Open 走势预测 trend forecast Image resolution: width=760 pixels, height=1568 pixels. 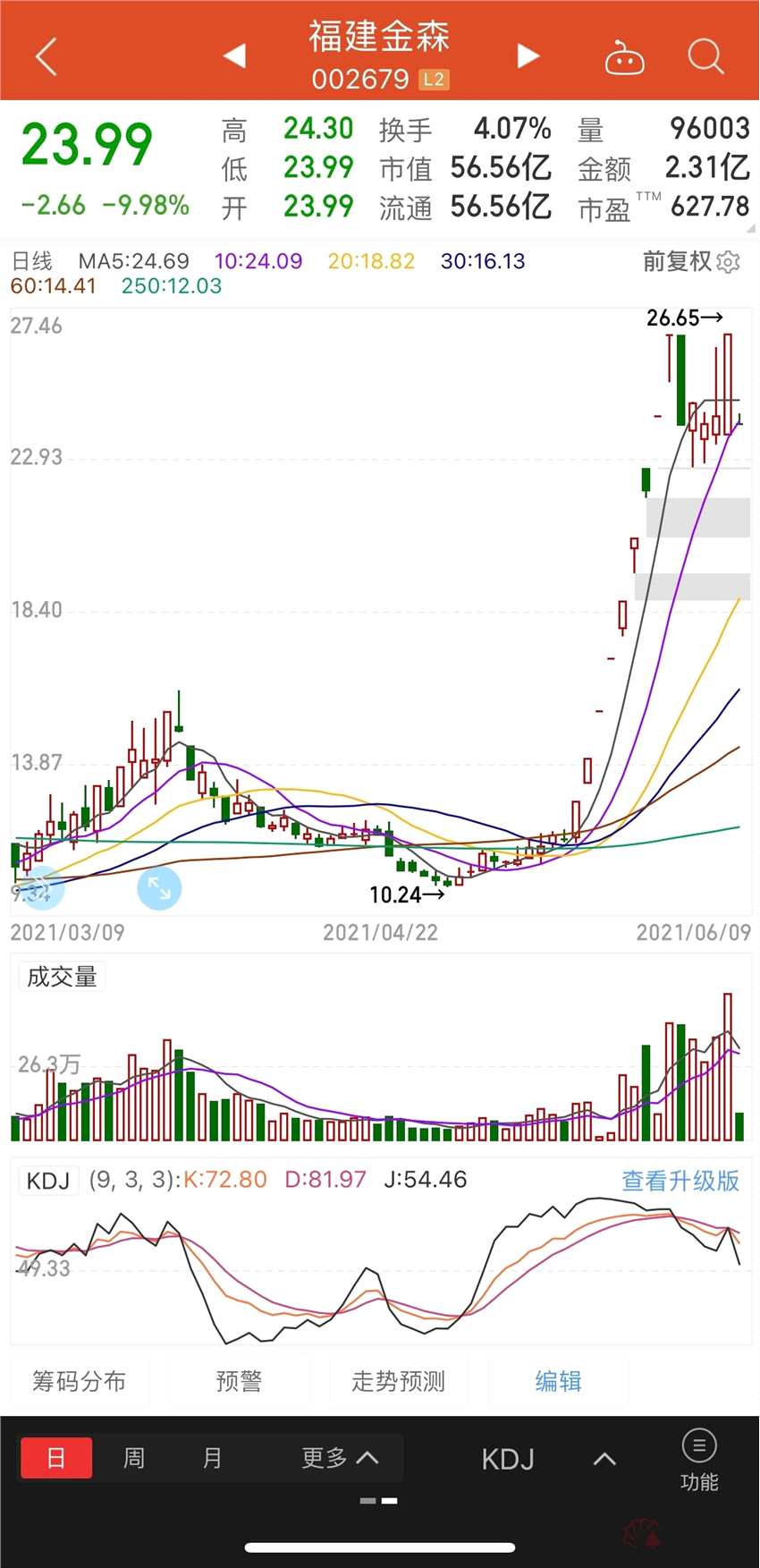click(x=399, y=1381)
